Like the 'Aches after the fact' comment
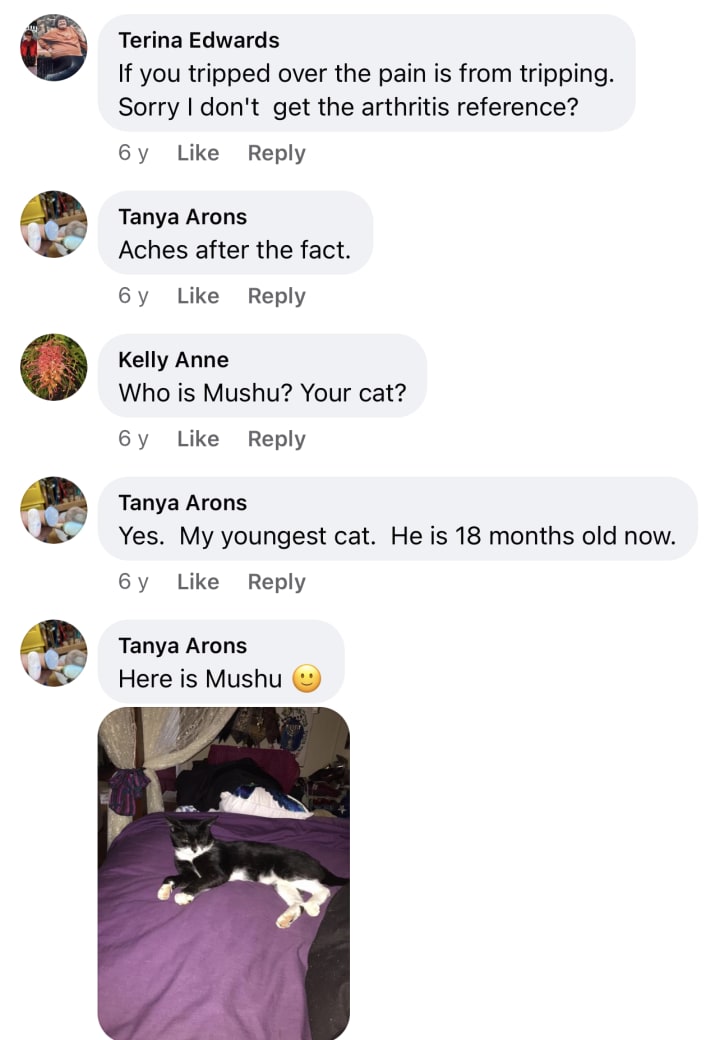The height and width of the screenshot is (1040, 720). coord(198,295)
